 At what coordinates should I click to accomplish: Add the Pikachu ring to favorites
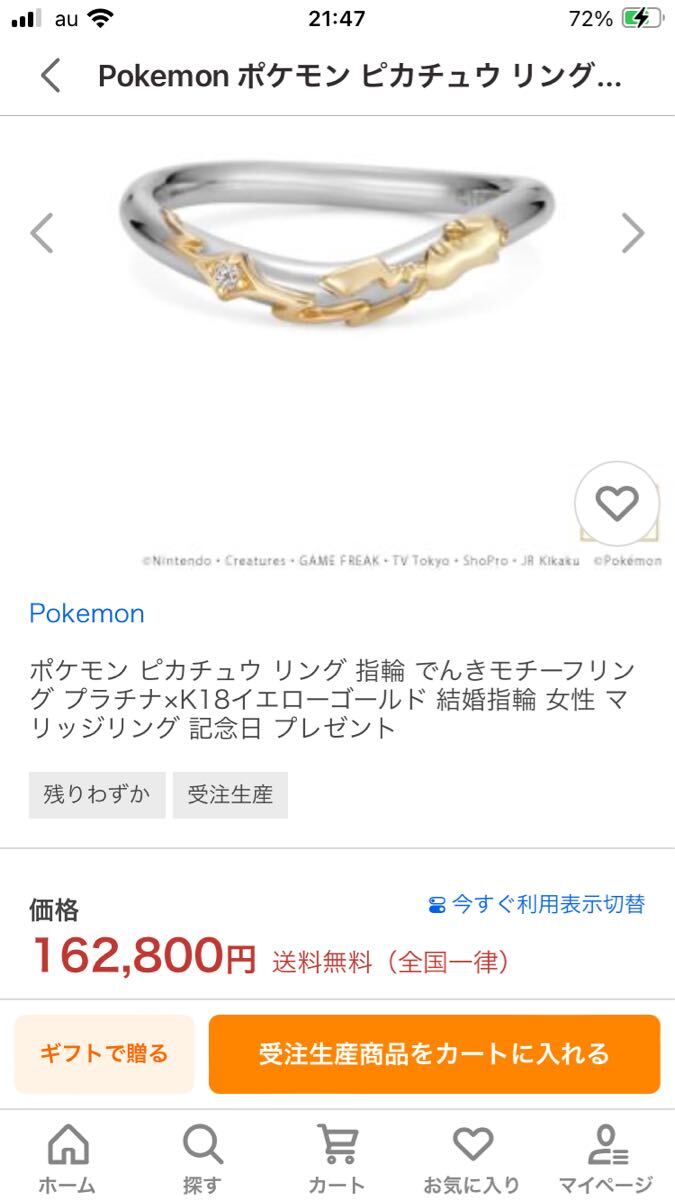click(616, 504)
